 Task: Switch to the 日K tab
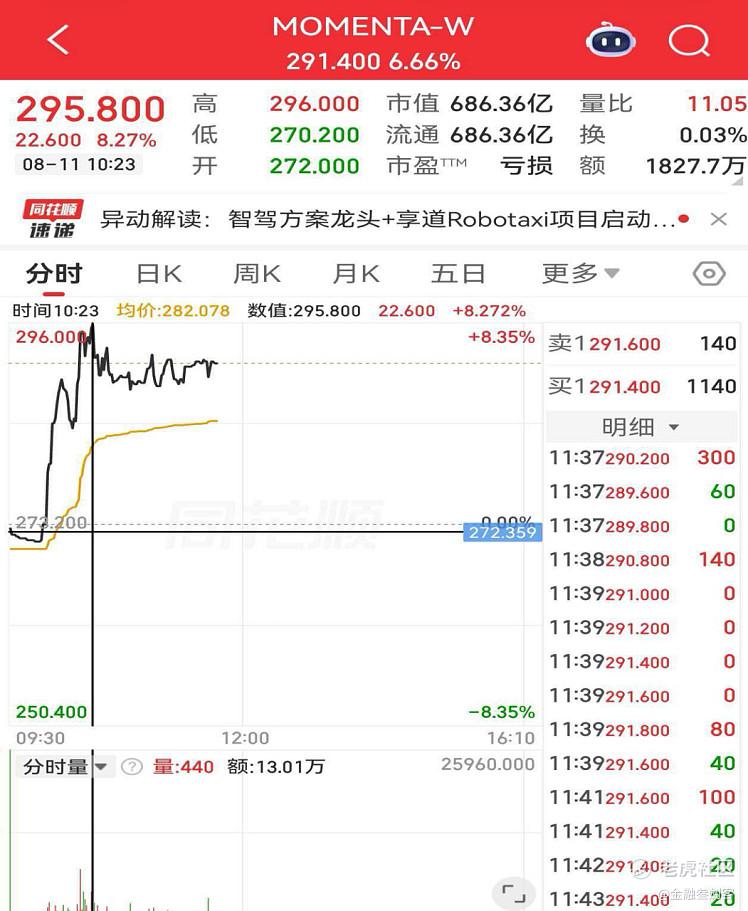(x=159, y=274)
